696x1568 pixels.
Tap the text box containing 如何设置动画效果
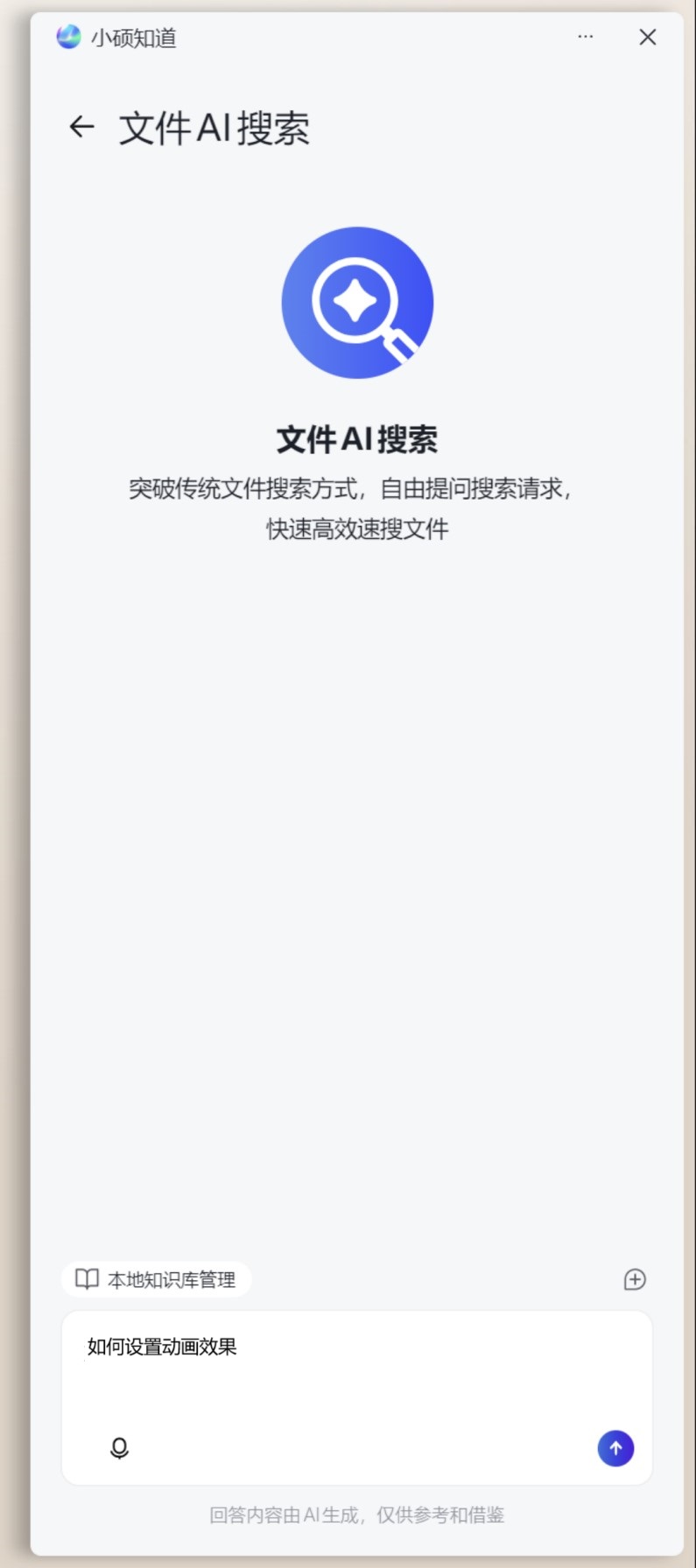point(357,1370)
